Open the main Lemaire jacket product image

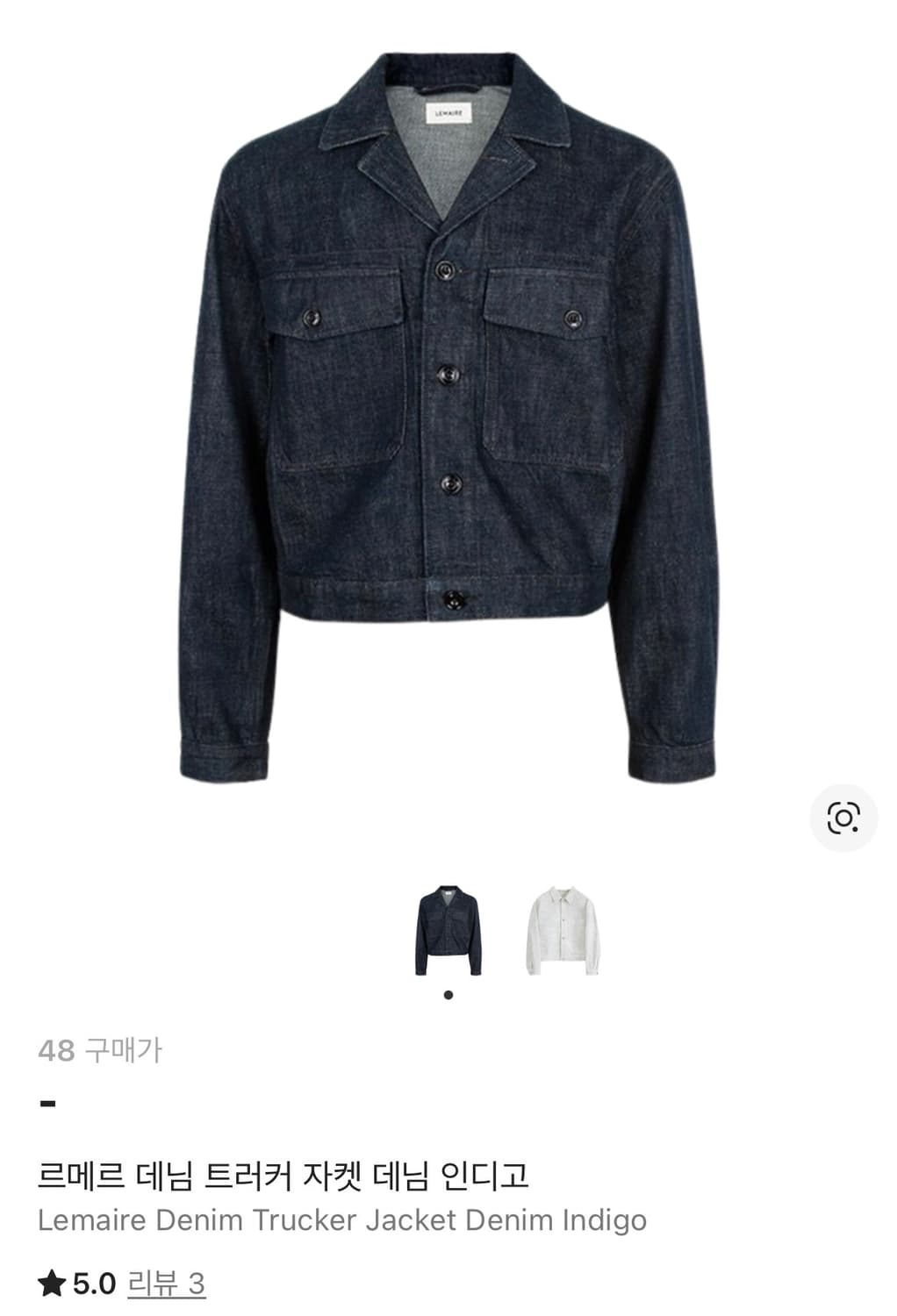pos(448,412)
